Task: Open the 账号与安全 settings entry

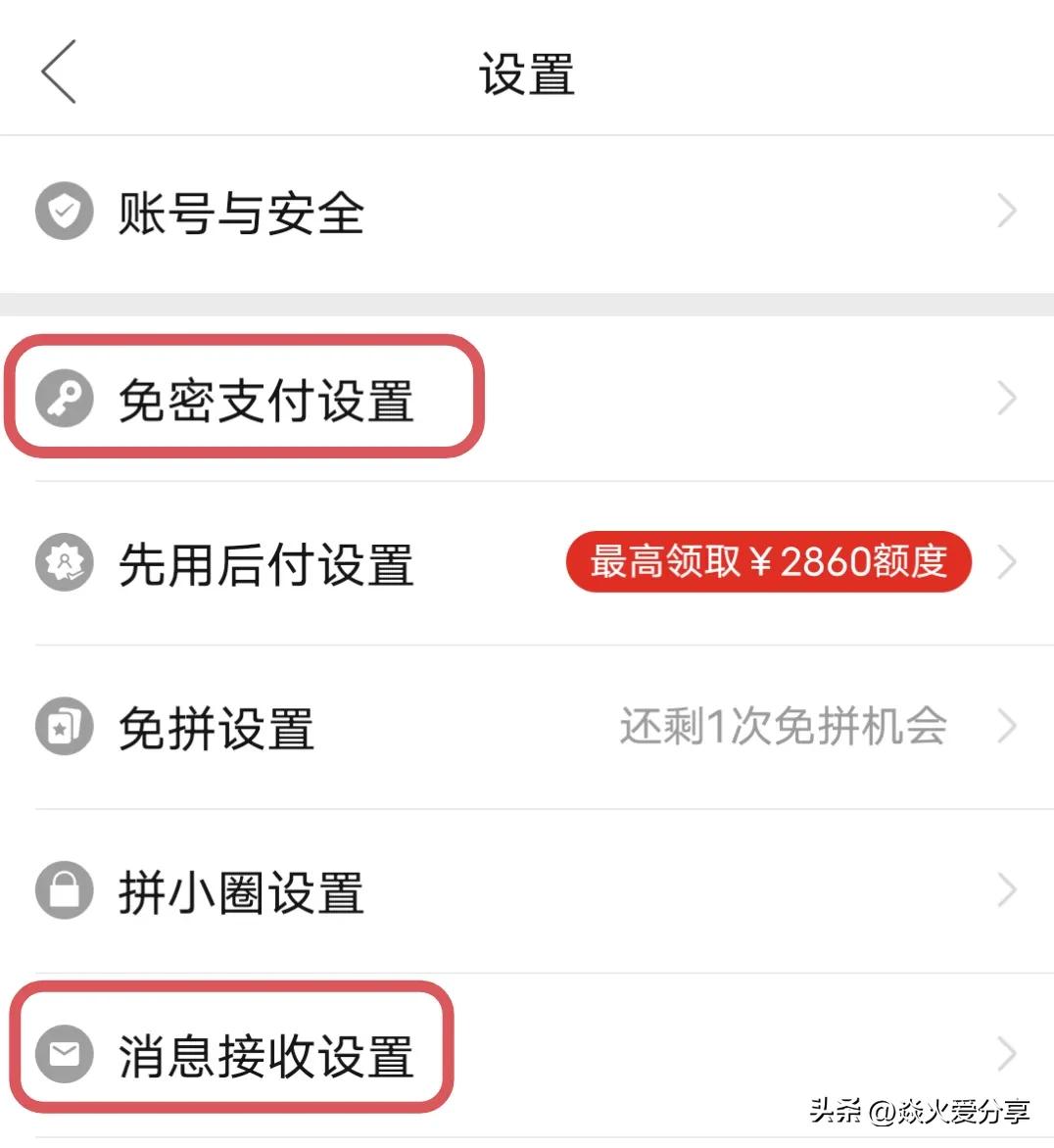Action: point(241,212)
